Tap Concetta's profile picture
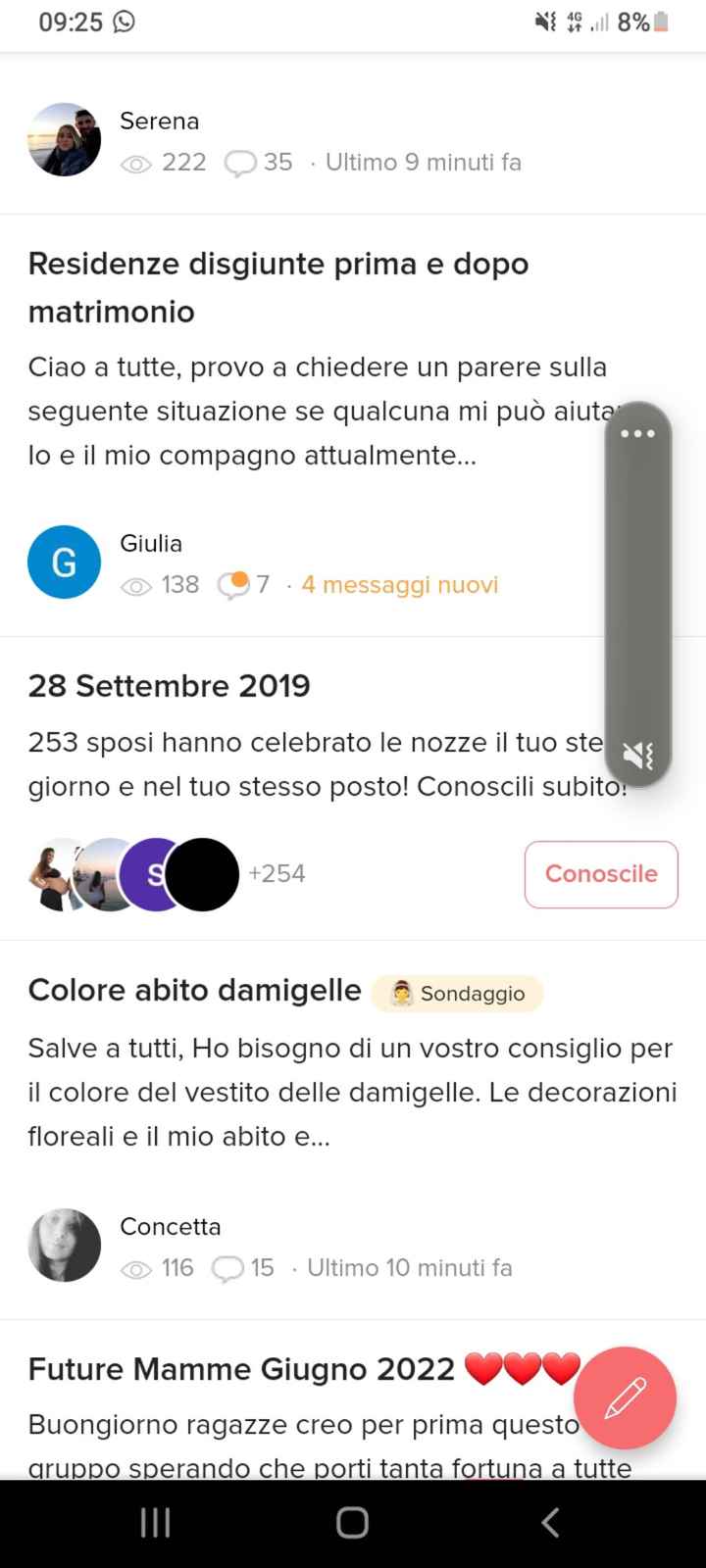The height and width of the screenshot is (1568, 706). pyautogui.click(x=64, y=1246)
